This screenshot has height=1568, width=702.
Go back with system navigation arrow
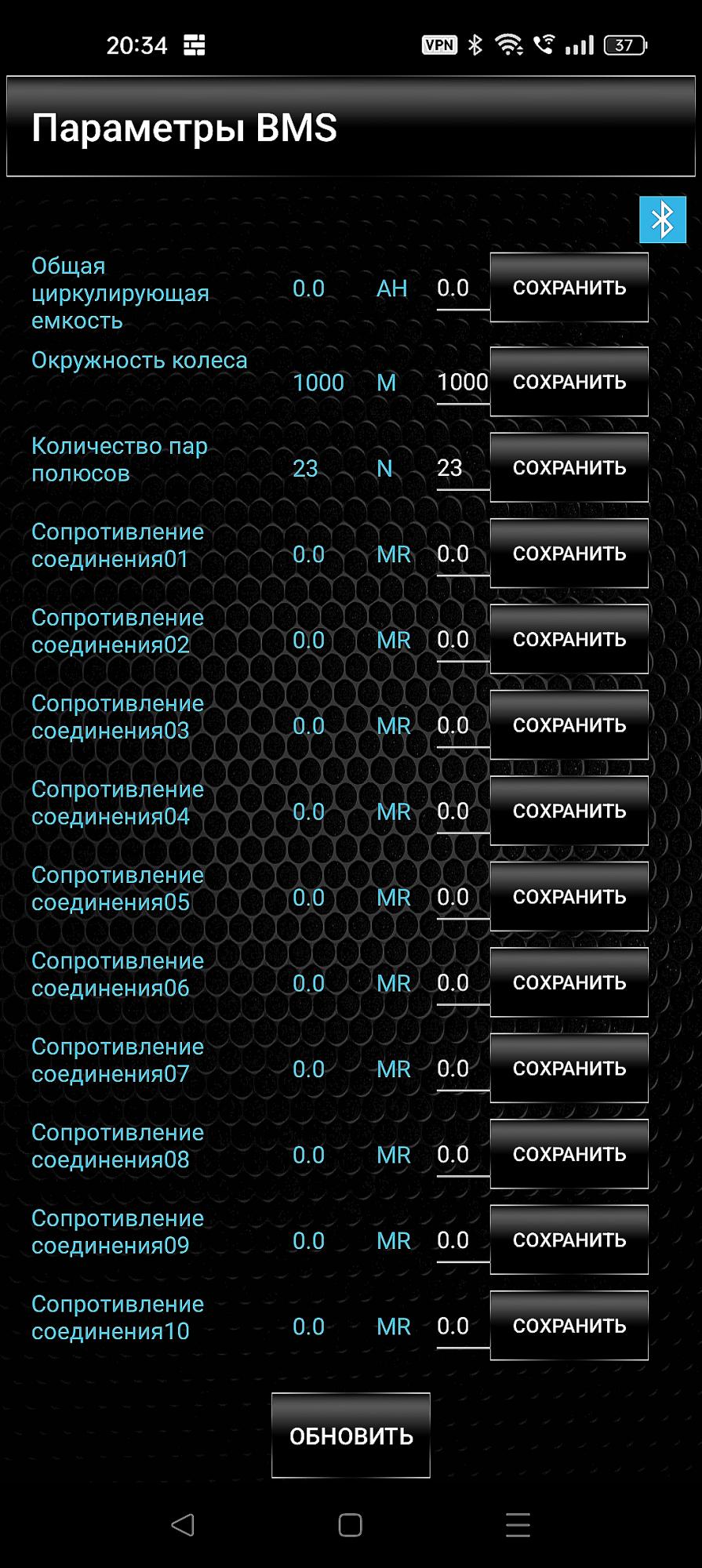pyautogui.click(x=183, y=1525)
